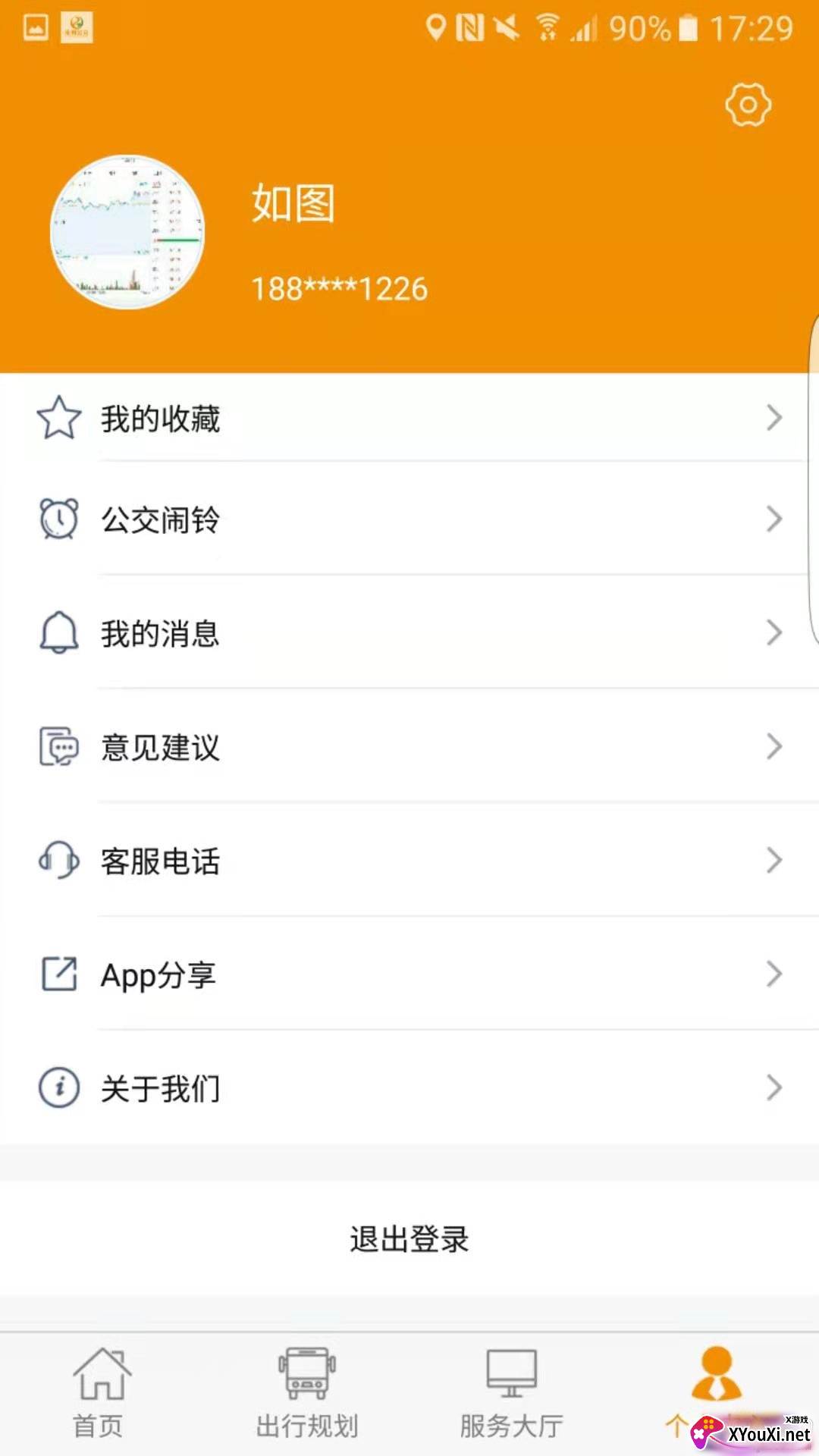Open 意见建议 feedback
This screenshot has height=1456, width=819.
[409, 747]
